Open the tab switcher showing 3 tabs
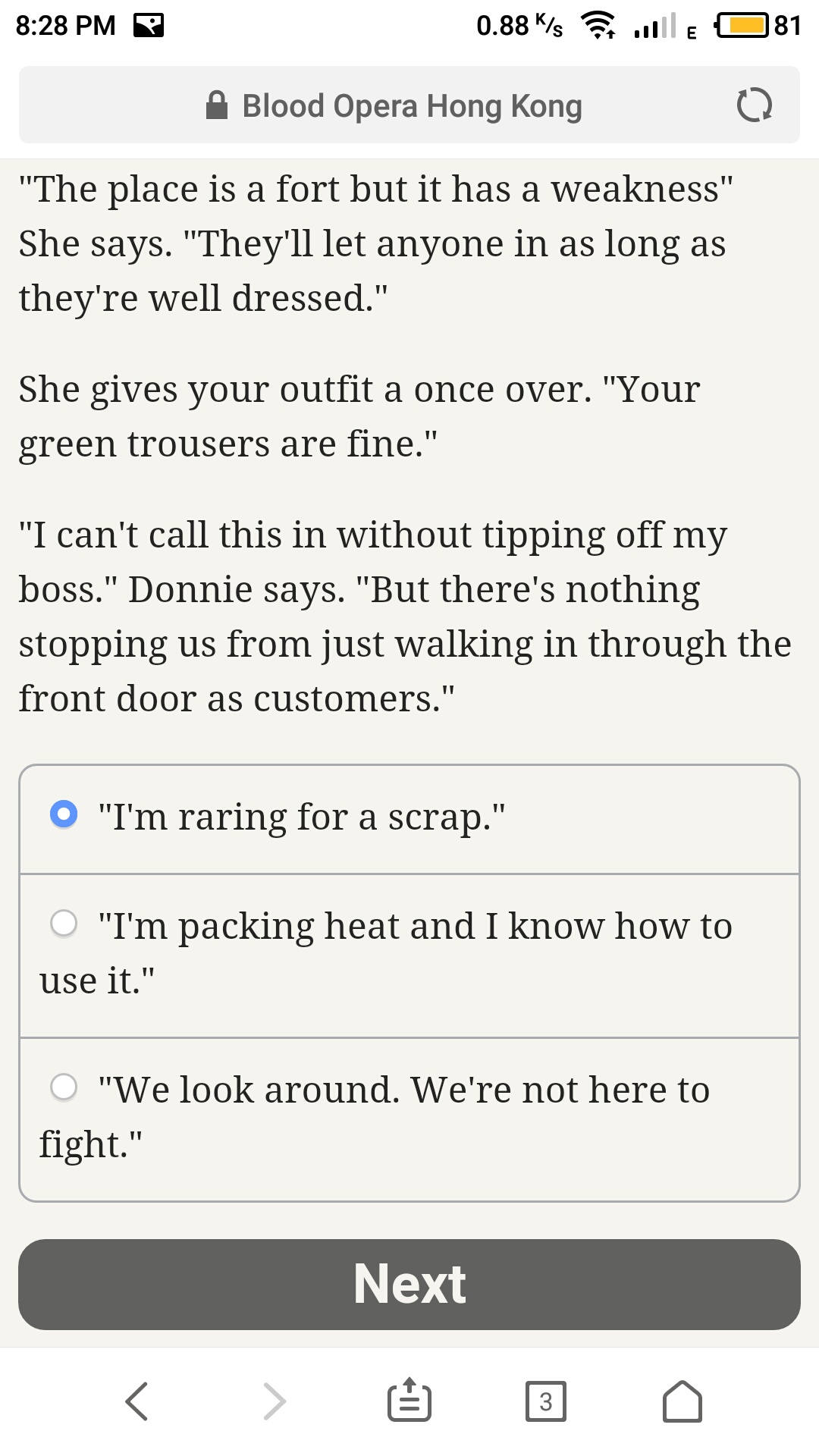The image size is (819, 1456). point(545,1401)
